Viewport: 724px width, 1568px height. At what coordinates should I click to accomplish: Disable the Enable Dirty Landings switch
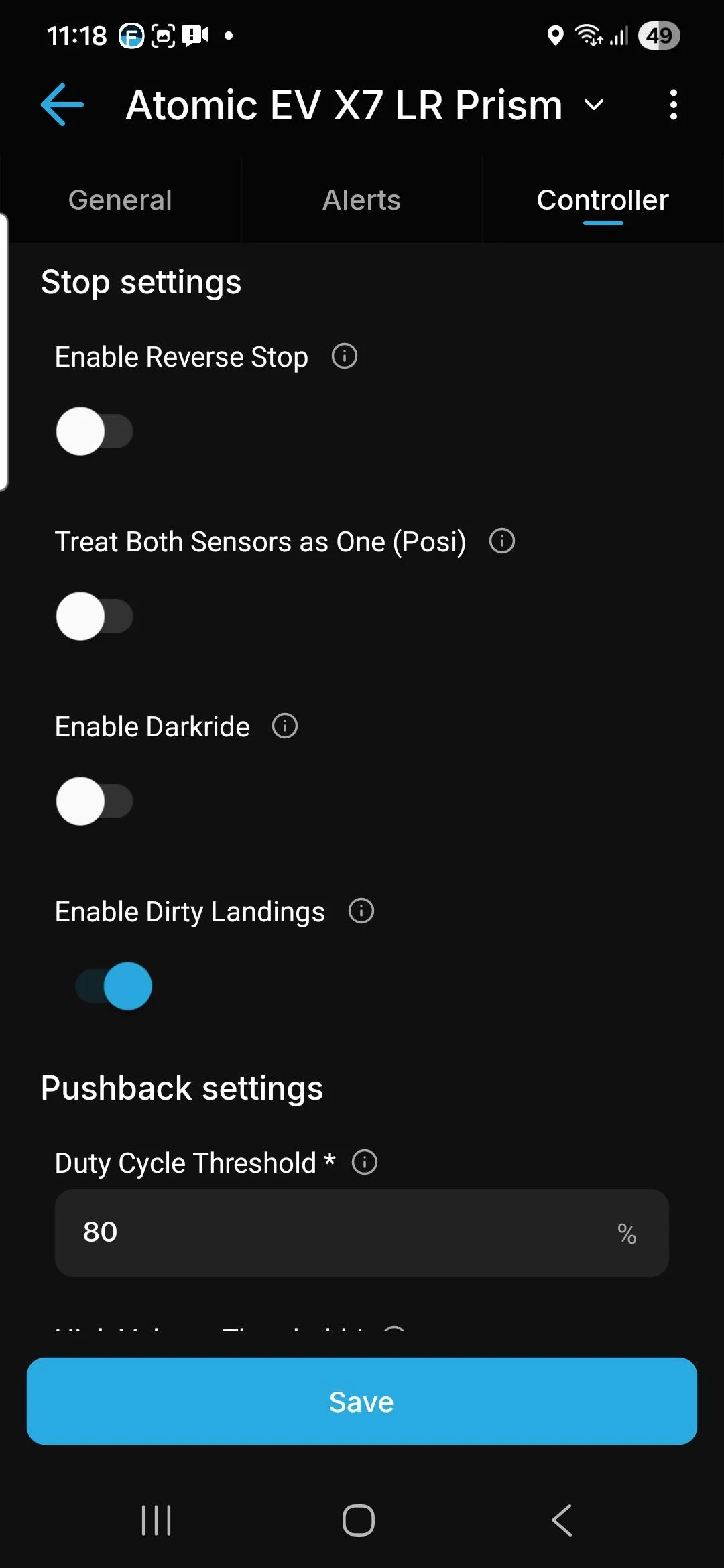coord(114,986)
